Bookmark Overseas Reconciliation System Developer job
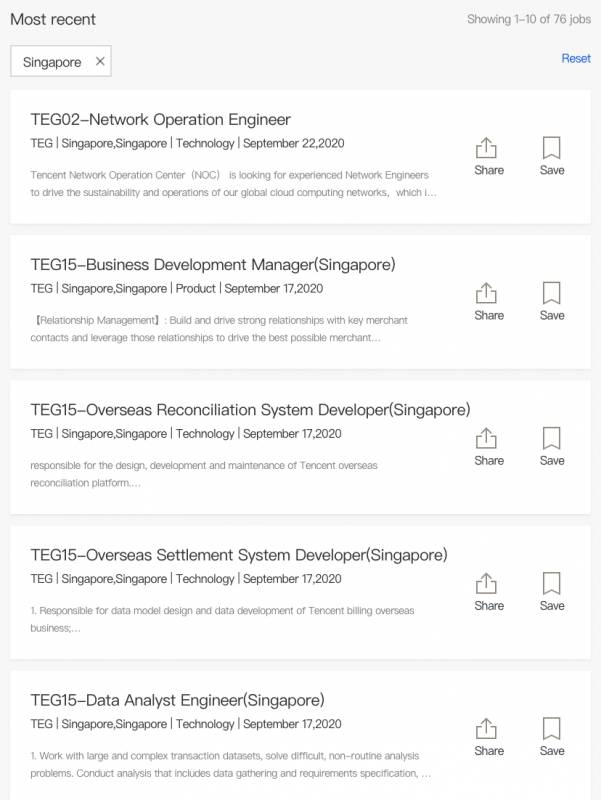The image size is (601, 800). tap(551, 446)
